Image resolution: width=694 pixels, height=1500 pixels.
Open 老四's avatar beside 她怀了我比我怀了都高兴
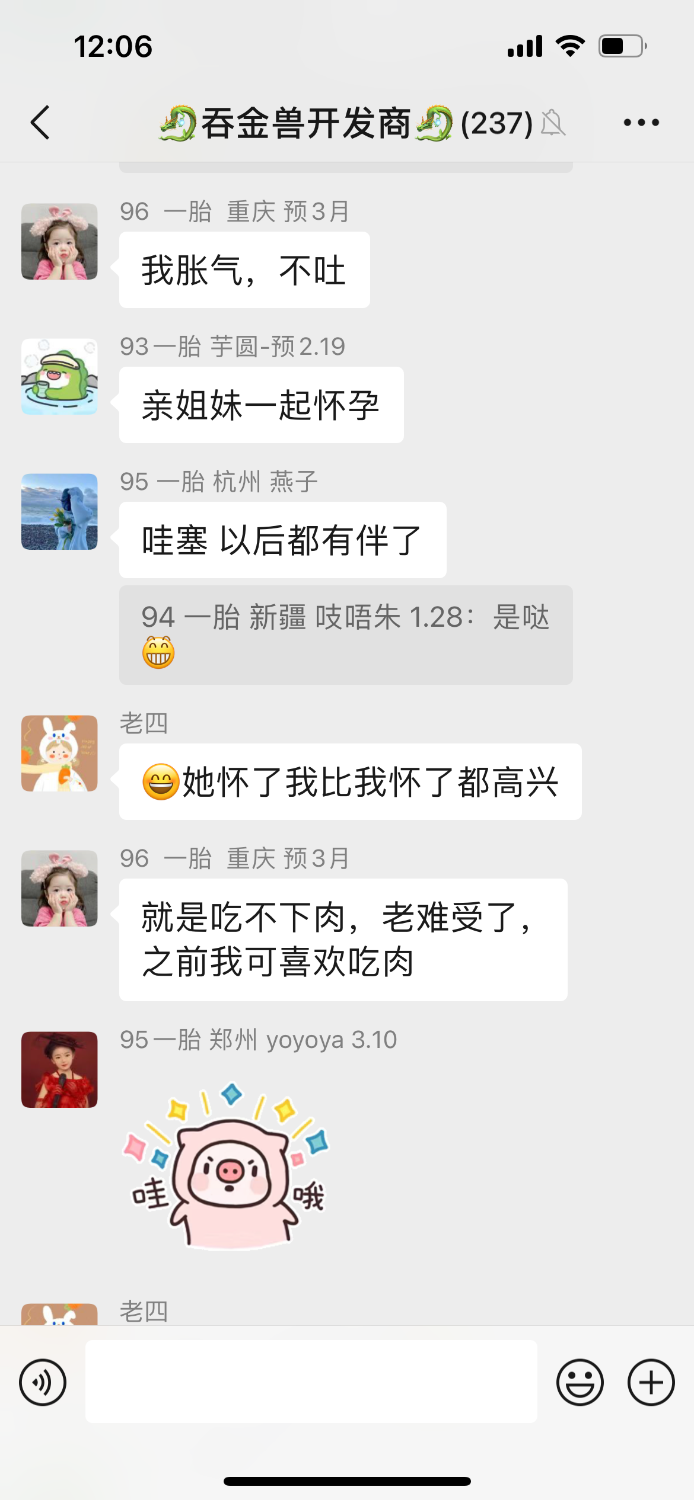(60, 753)
